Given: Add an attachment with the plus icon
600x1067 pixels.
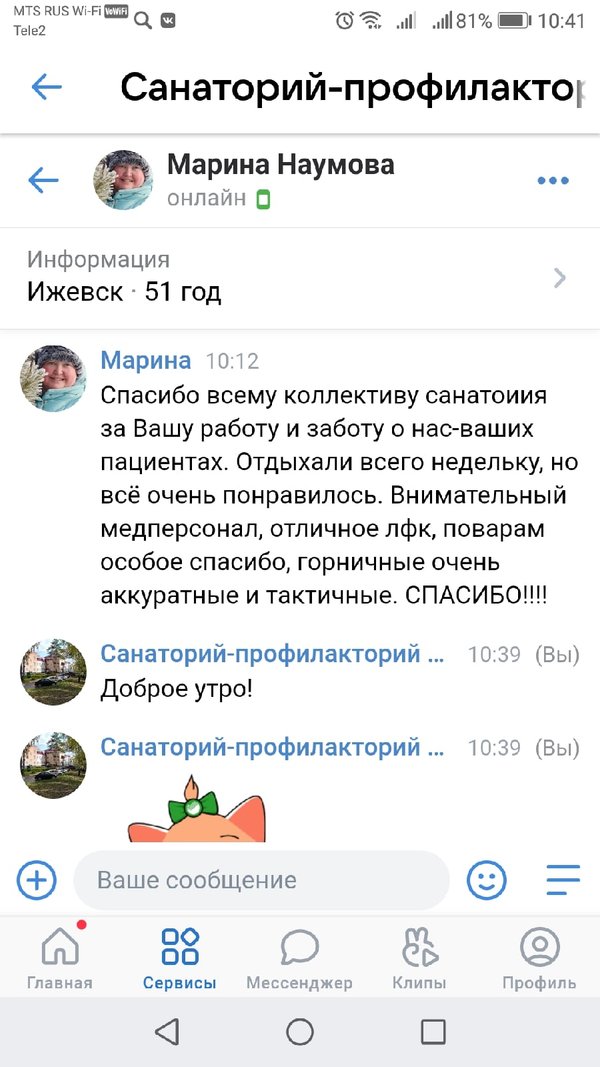Looking at the screenshot, I should point(37,880).
